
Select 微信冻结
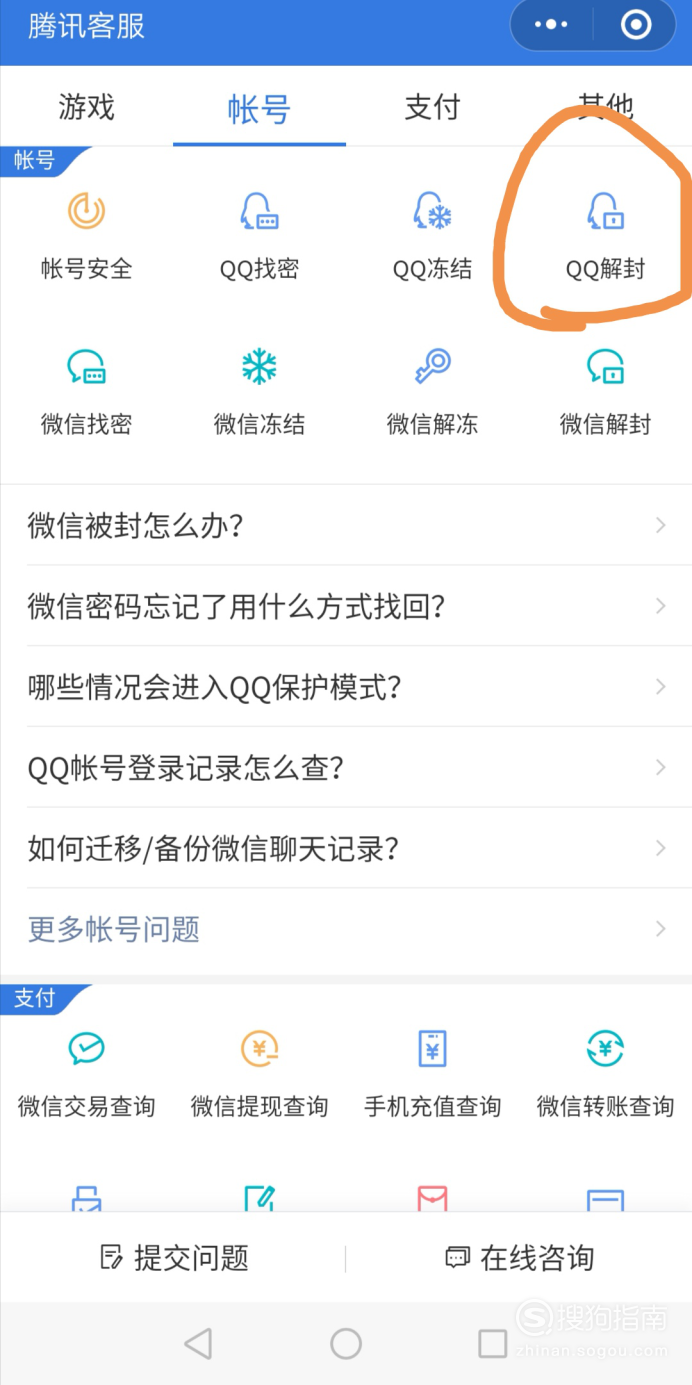click(x=260, y=392)
